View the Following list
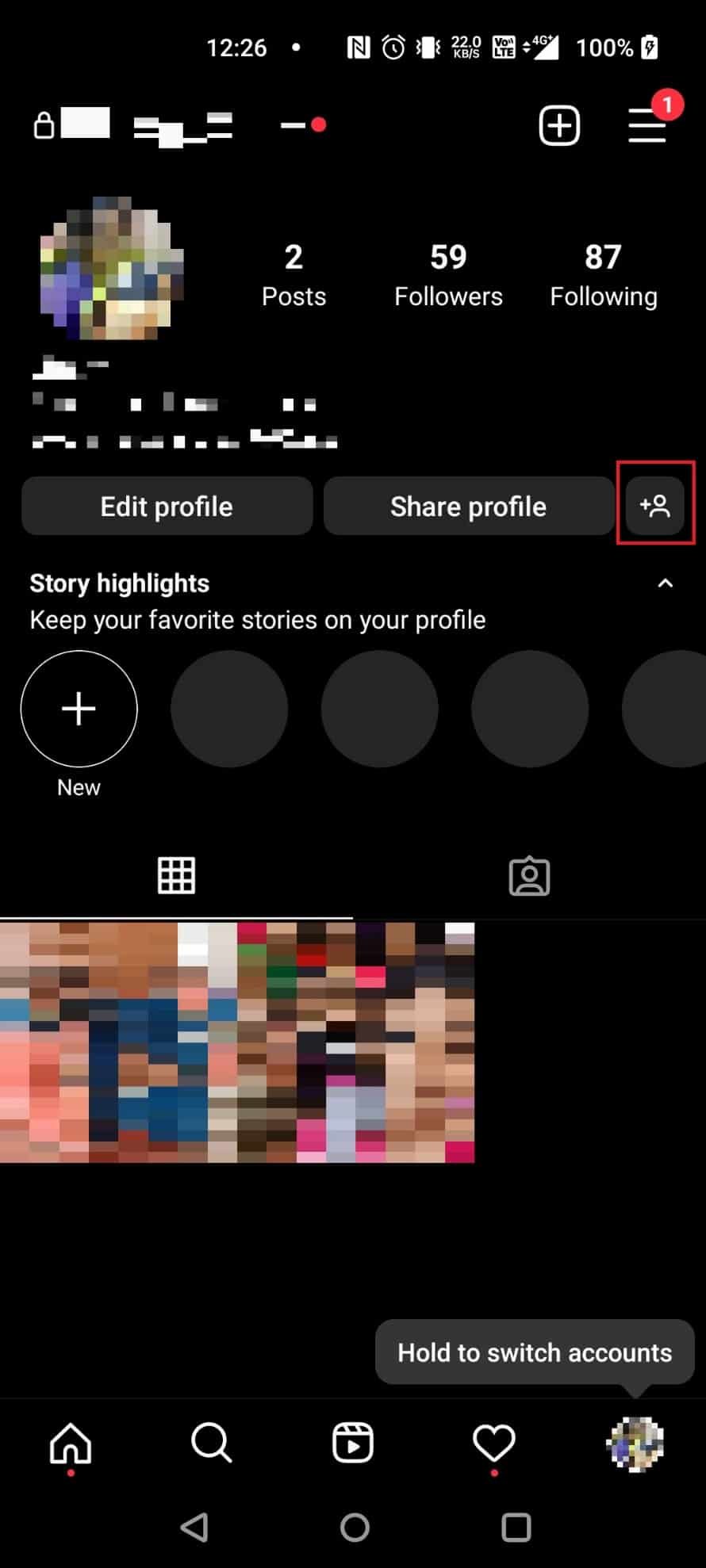The image size is (706, 1568). 603,274
